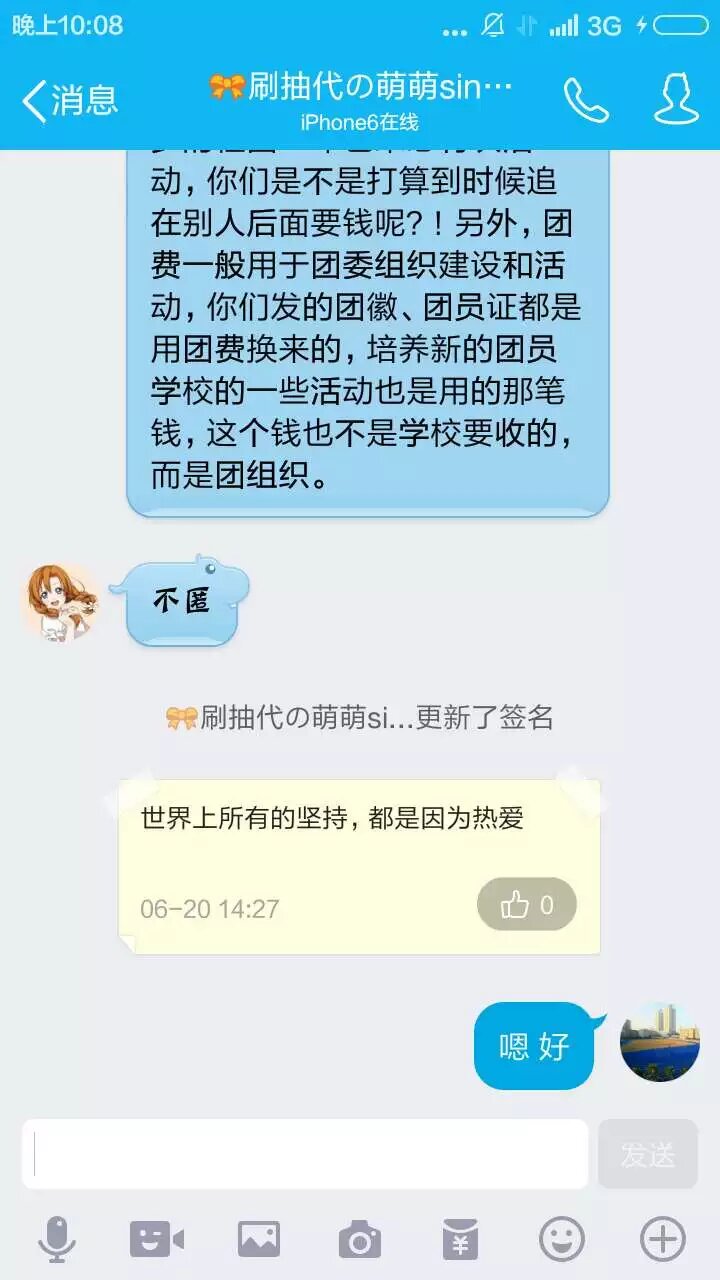Open the contact profile icon

pos(676,100)
